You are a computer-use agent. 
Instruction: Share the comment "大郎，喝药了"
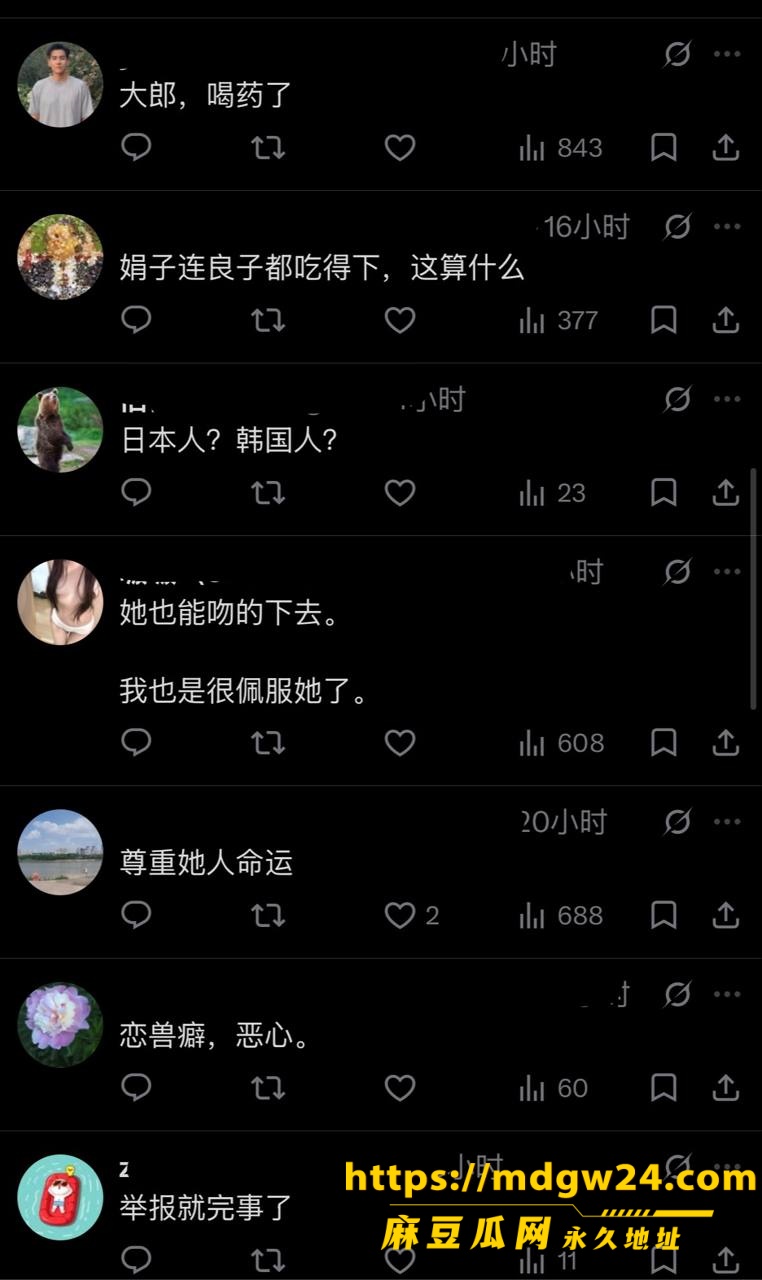pos(725,148)
